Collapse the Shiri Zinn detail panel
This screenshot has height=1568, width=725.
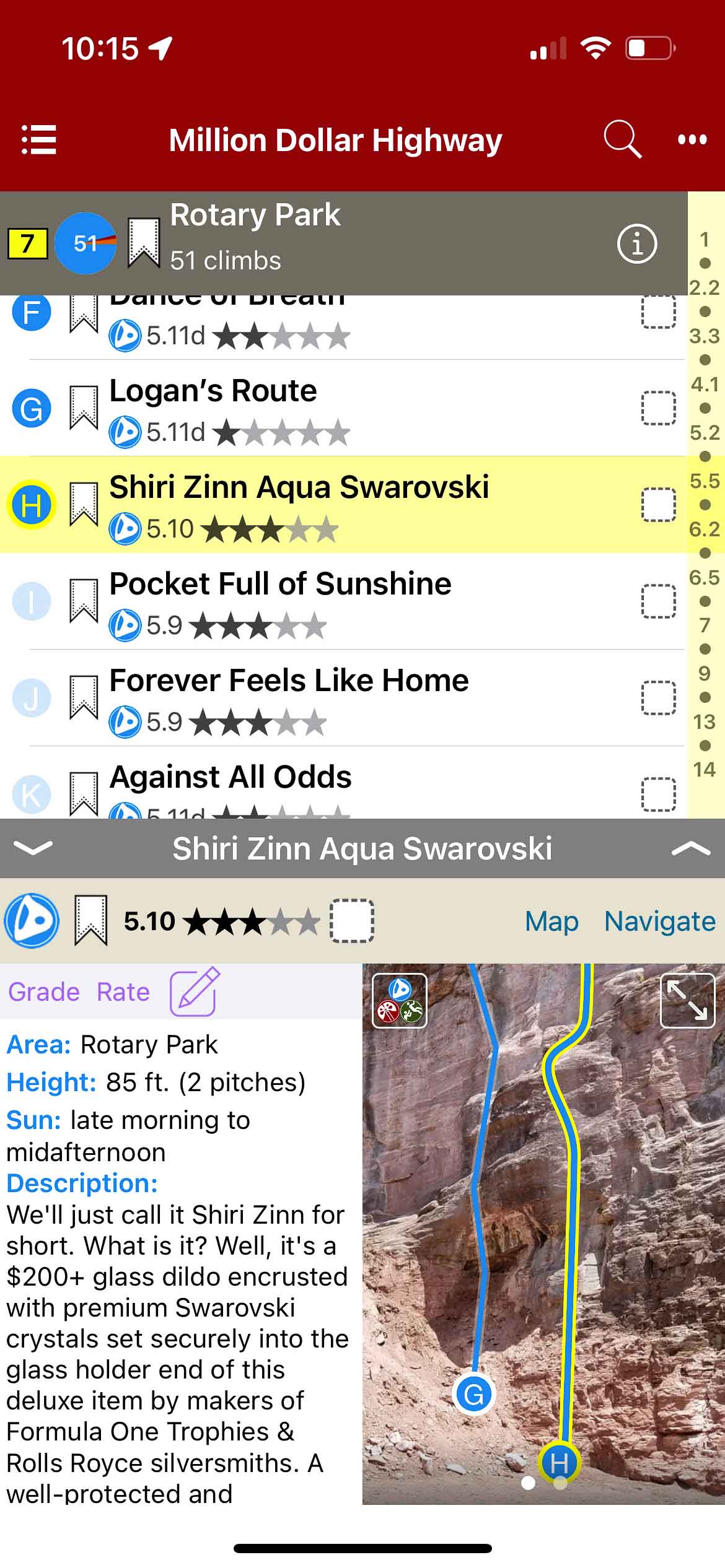[33, 848]
